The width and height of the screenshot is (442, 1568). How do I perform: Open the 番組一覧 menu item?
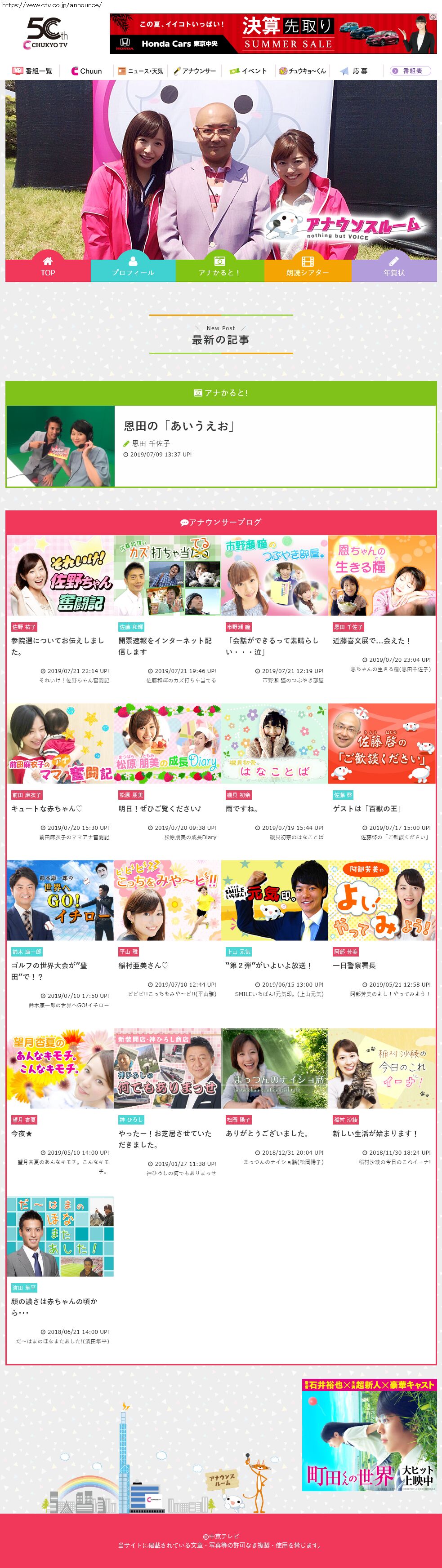coord(33,71)
